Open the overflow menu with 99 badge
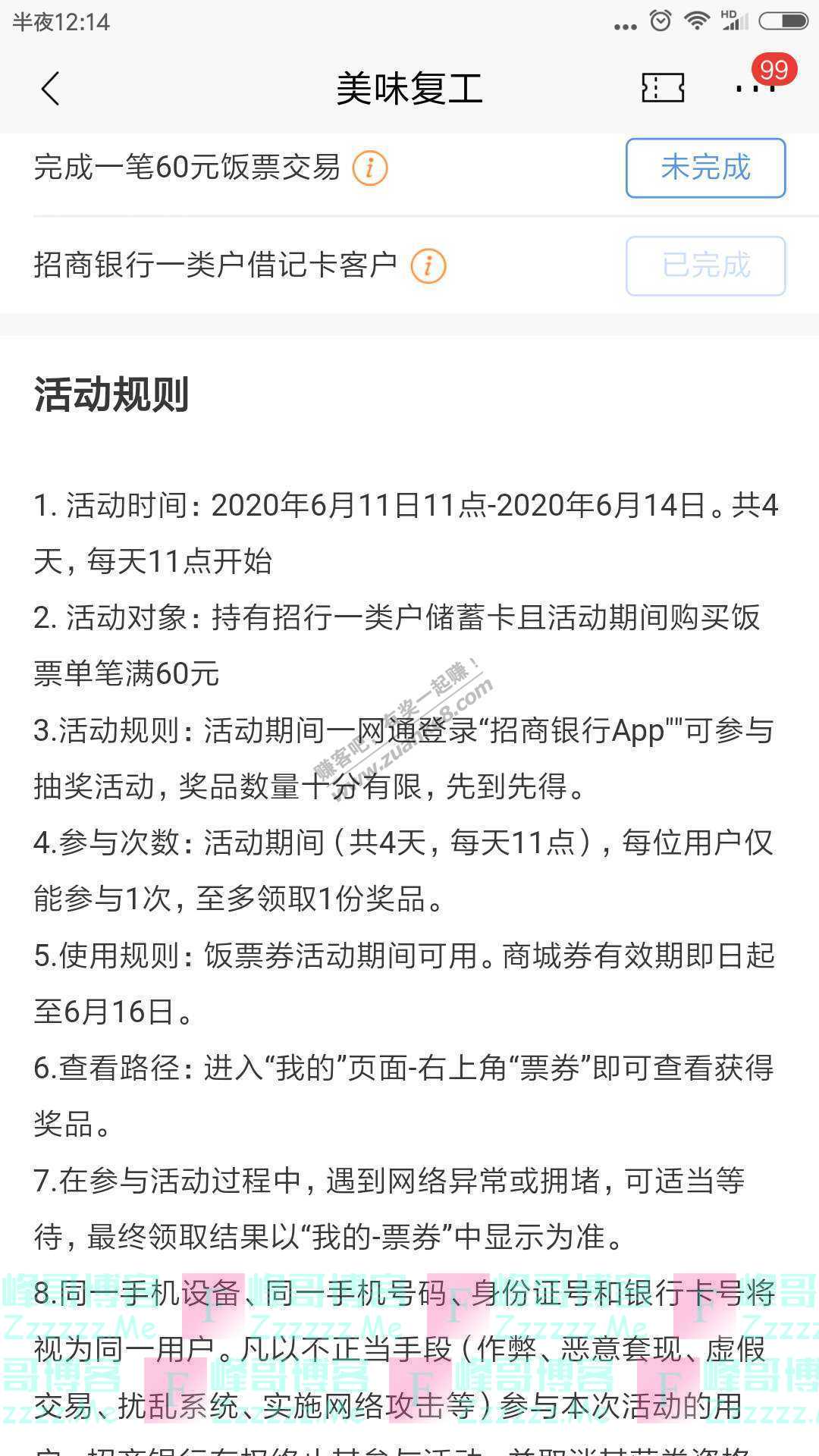819x1456 pixels. tap(756, 87)
